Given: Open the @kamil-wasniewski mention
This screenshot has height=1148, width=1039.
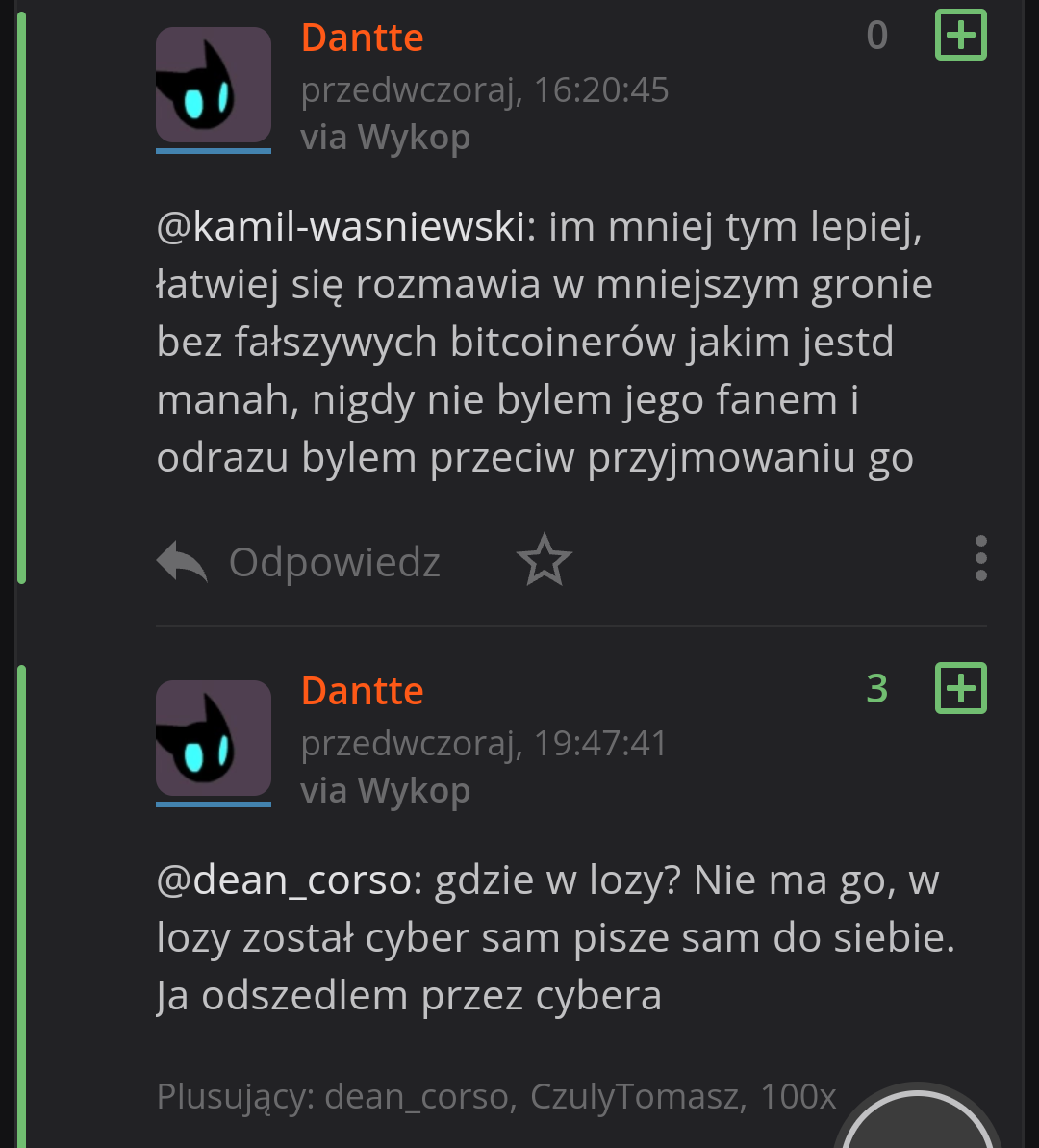Looking at the screenshot, I should click(x=341, y=229).
